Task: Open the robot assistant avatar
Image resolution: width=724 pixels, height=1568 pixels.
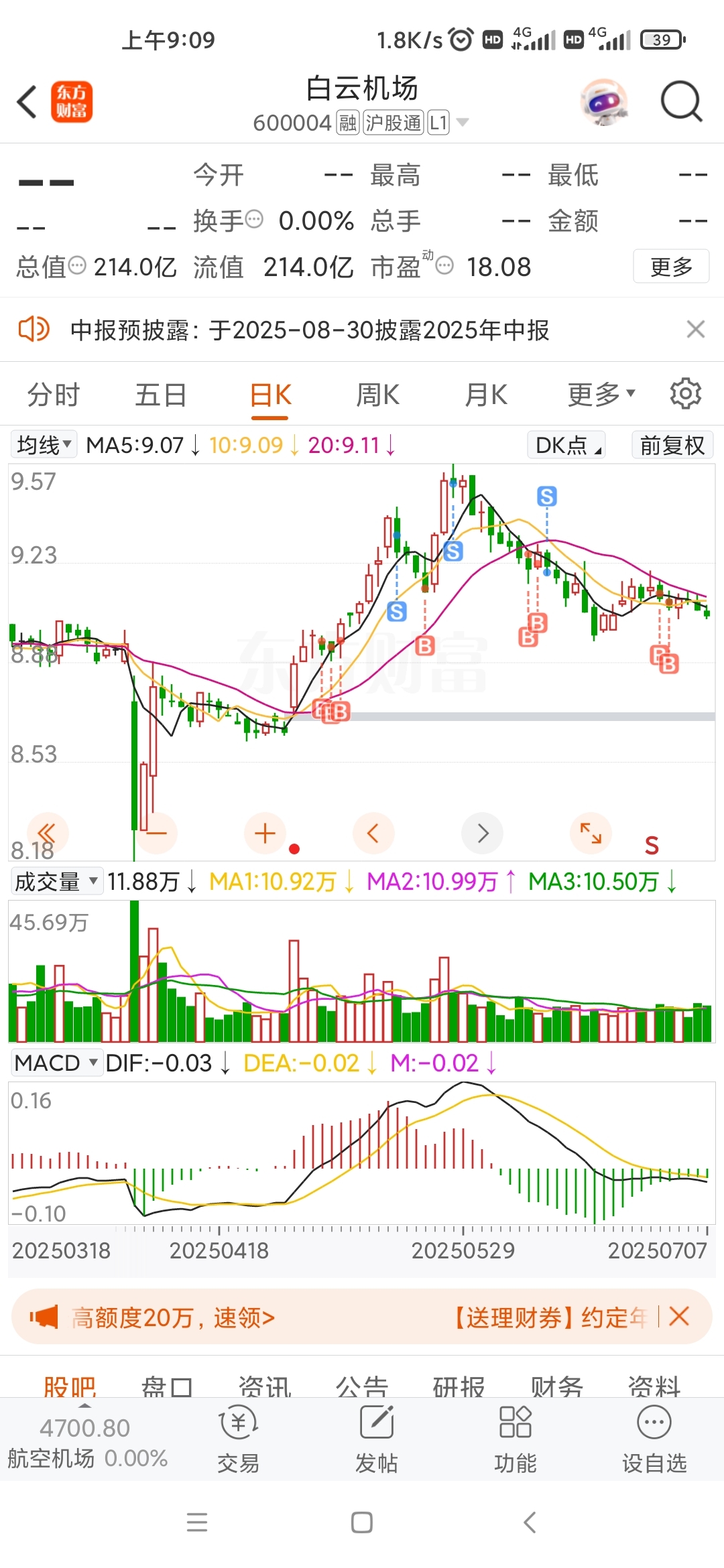Action: [604, 103]
